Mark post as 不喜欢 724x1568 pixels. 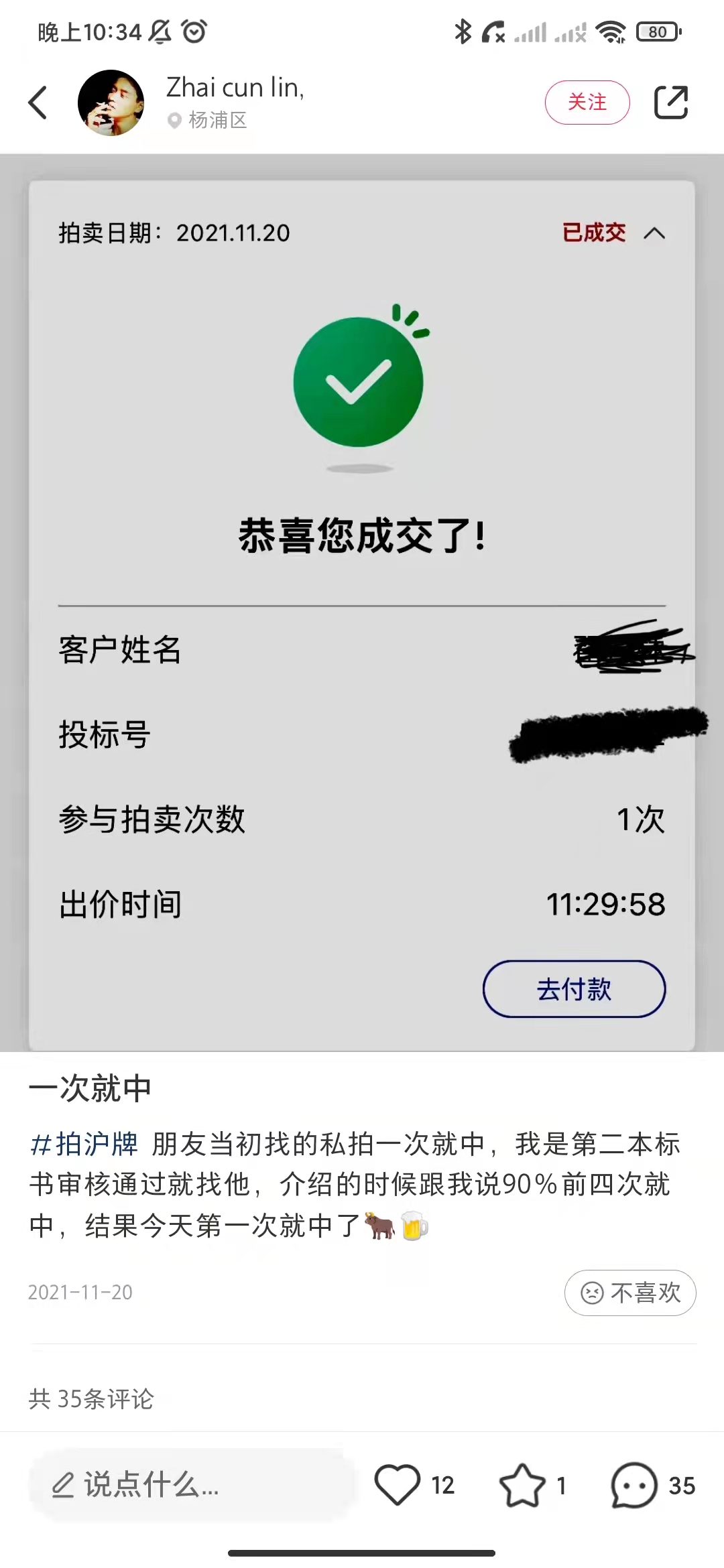(630, 1293)
